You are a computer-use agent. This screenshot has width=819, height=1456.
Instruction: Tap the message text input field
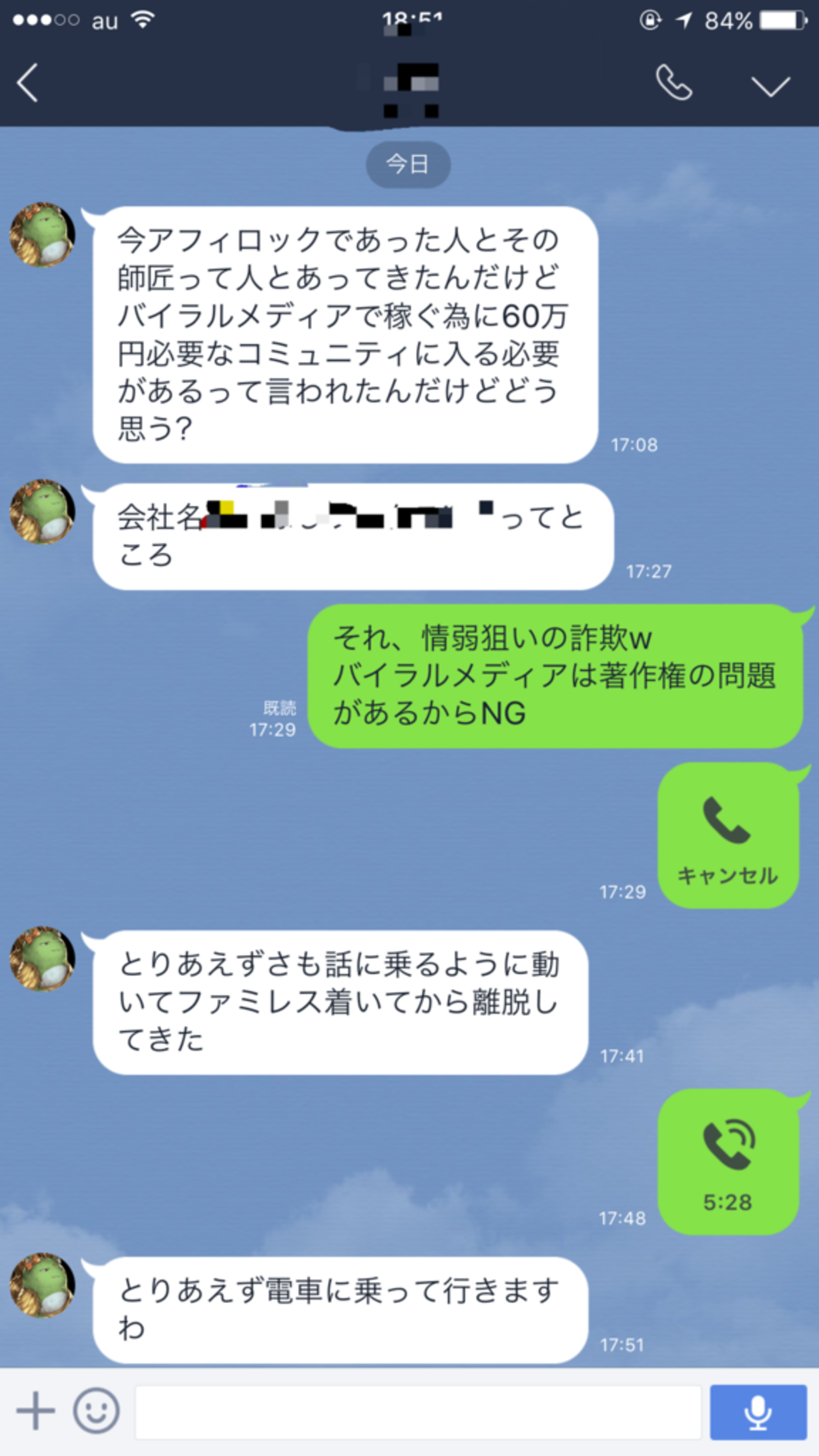tap(418, 1412)
